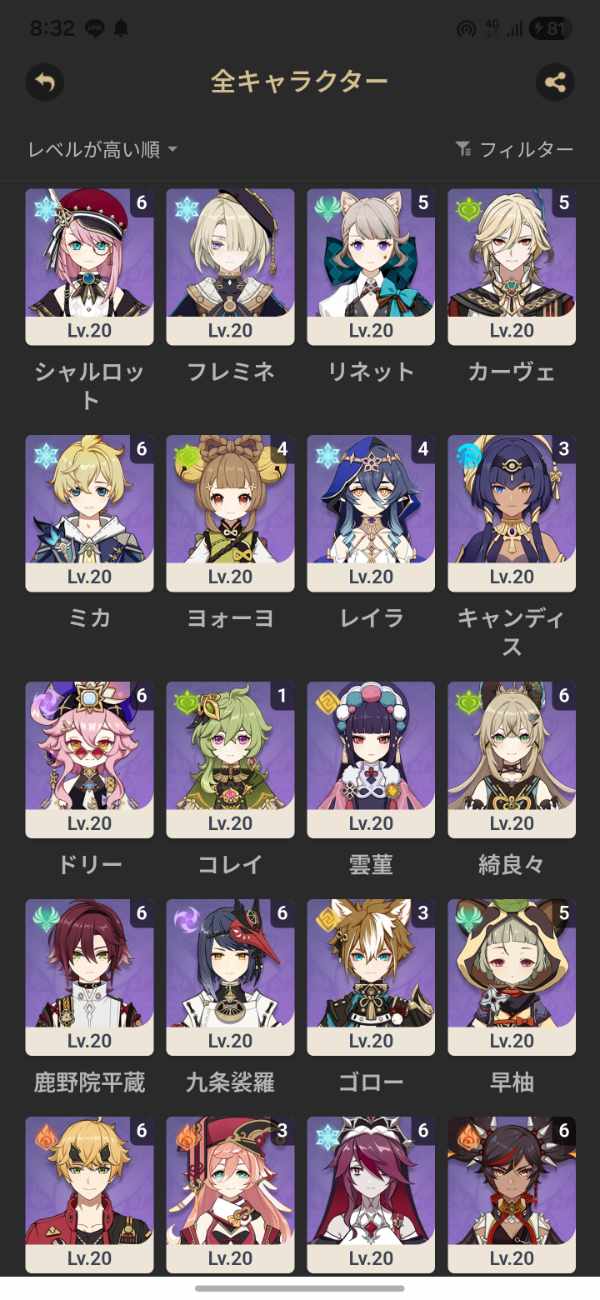View 九条裟羅 character details

(230, 976)
